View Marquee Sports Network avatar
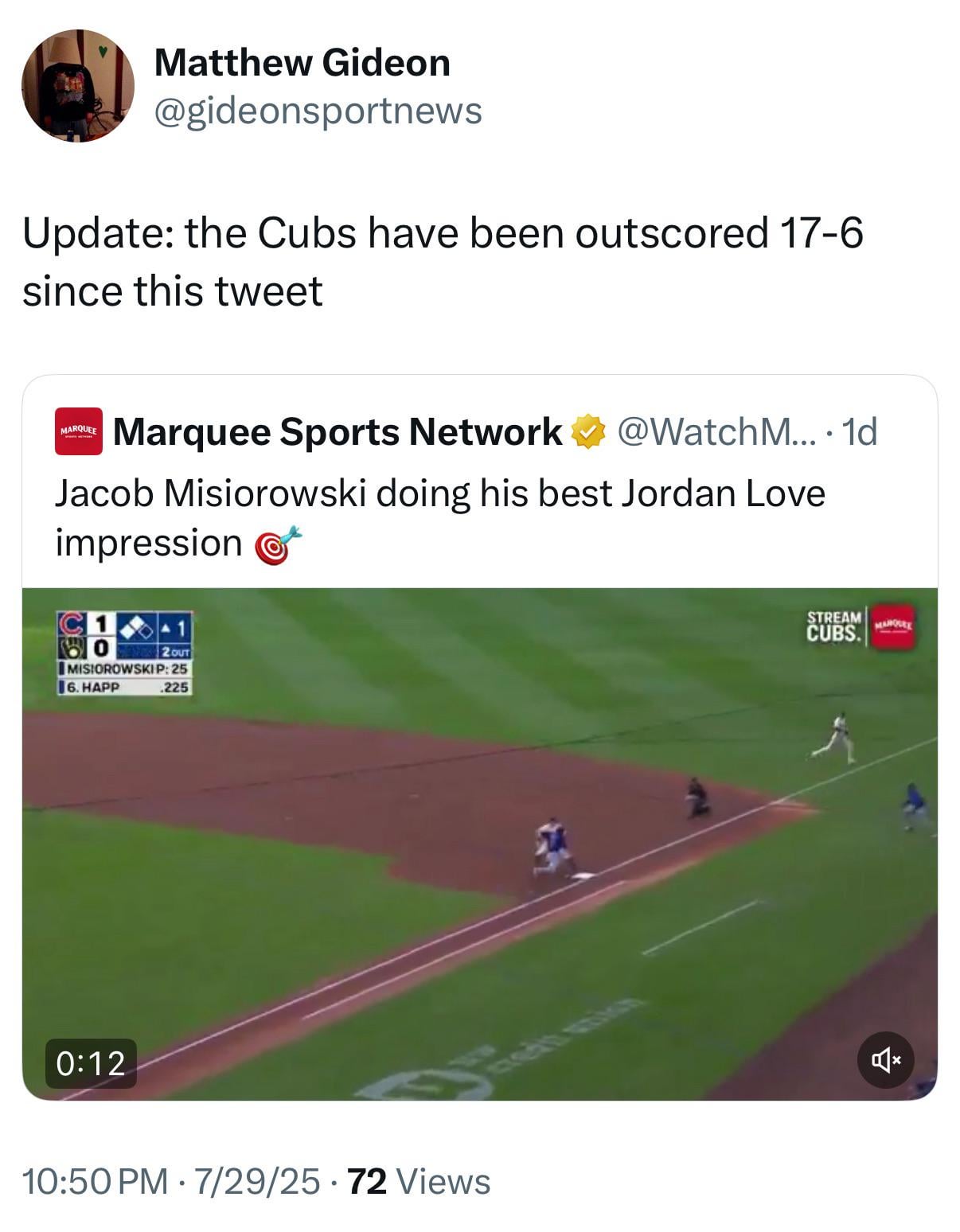960x1232 pixels. (x=78, y=431)
